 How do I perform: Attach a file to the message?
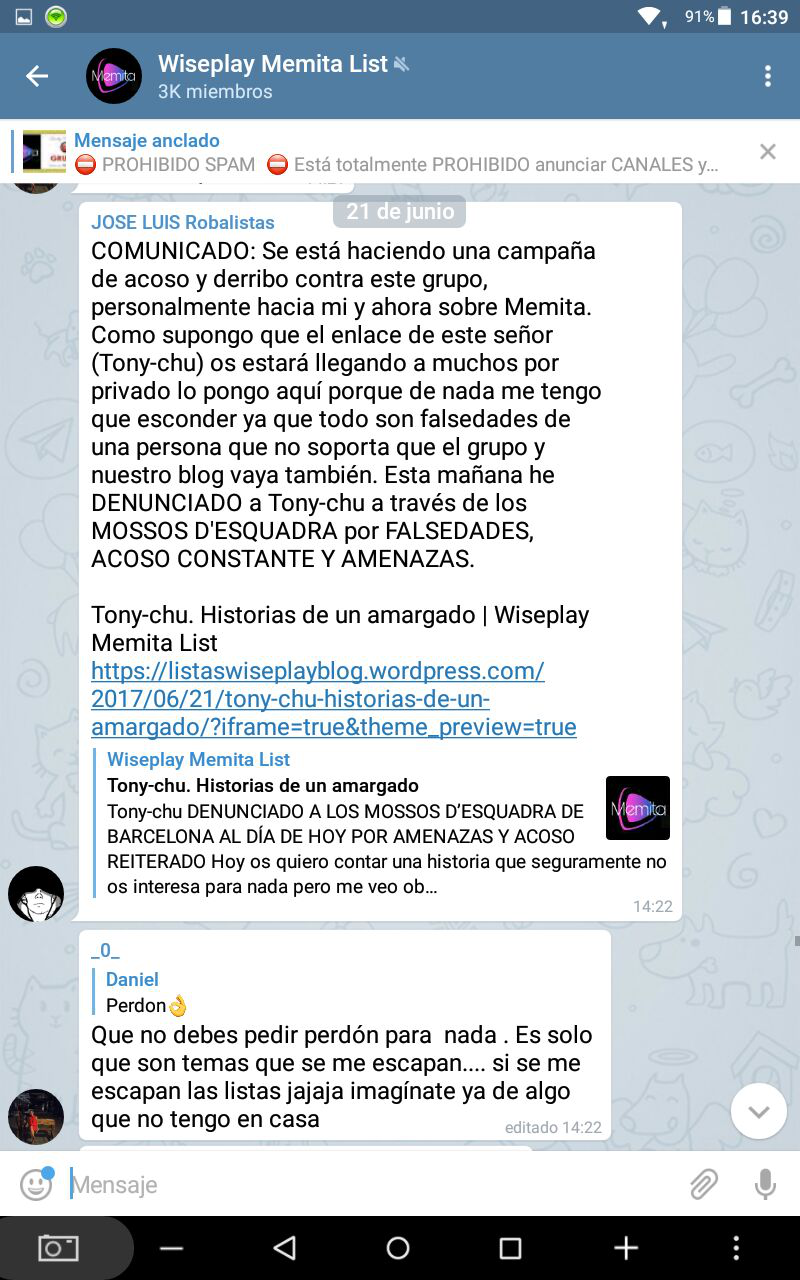pos(704,1185)
